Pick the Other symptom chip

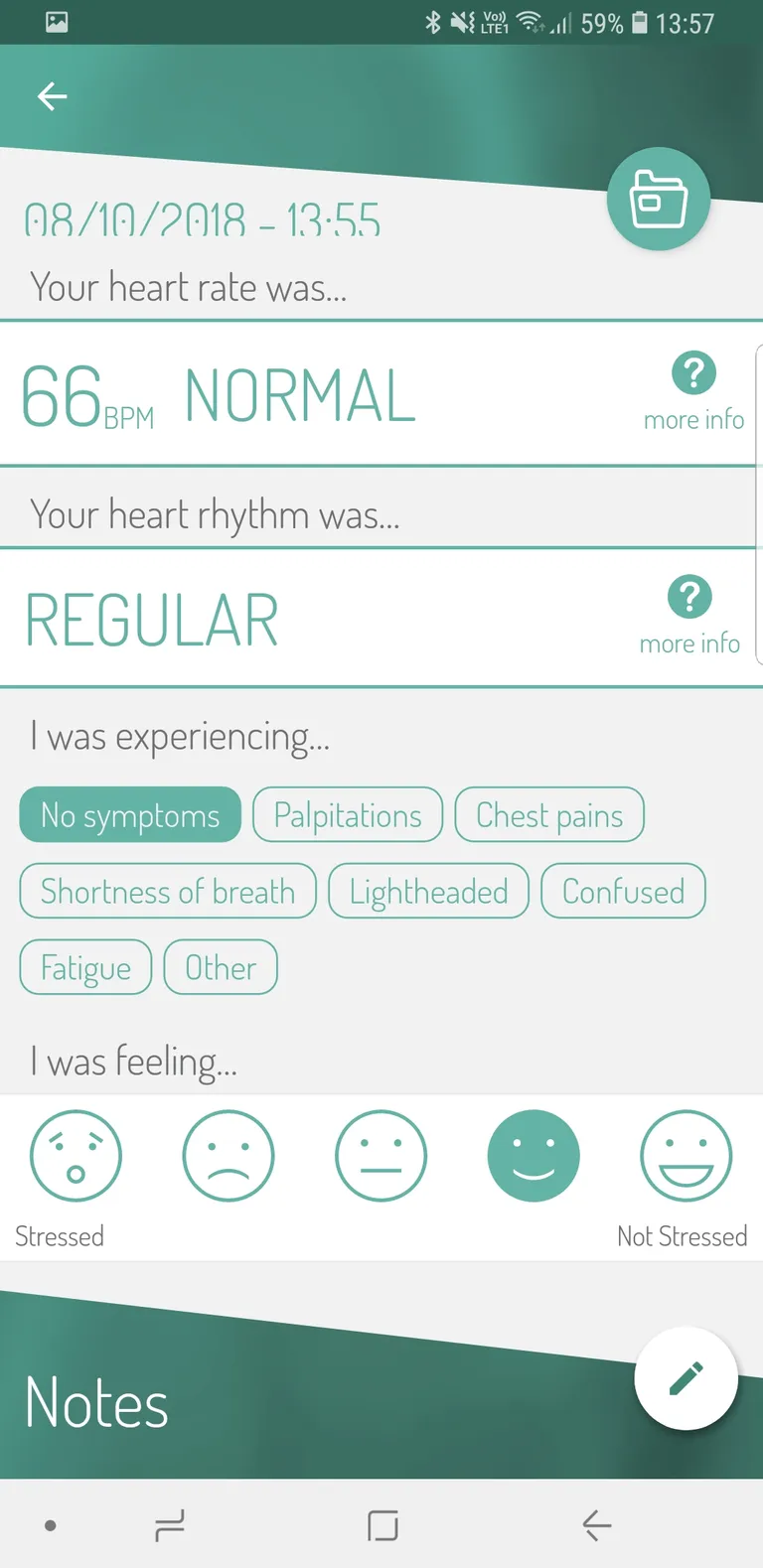tap(221, 968)
